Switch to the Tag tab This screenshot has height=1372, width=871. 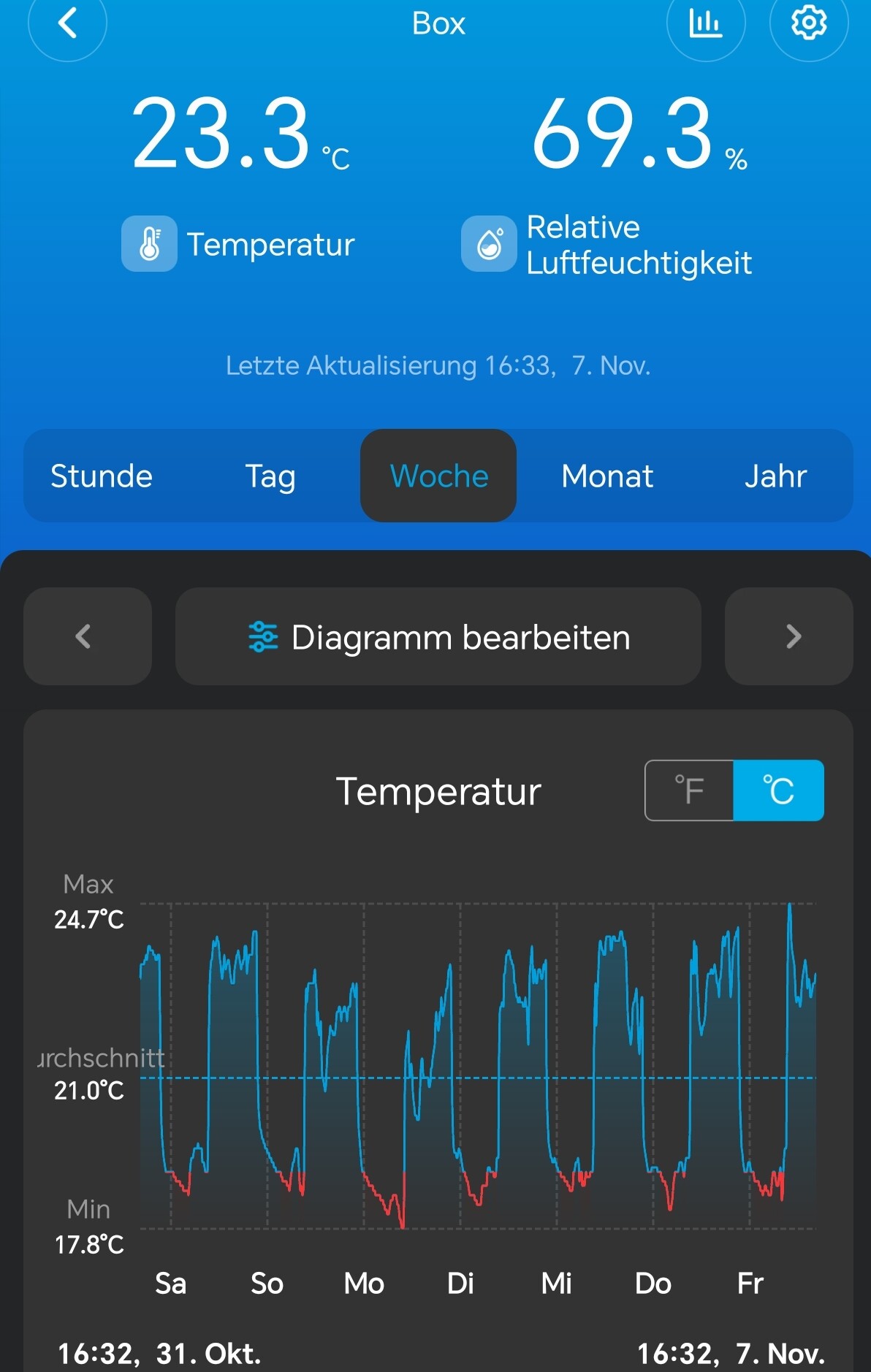[270, 476]
